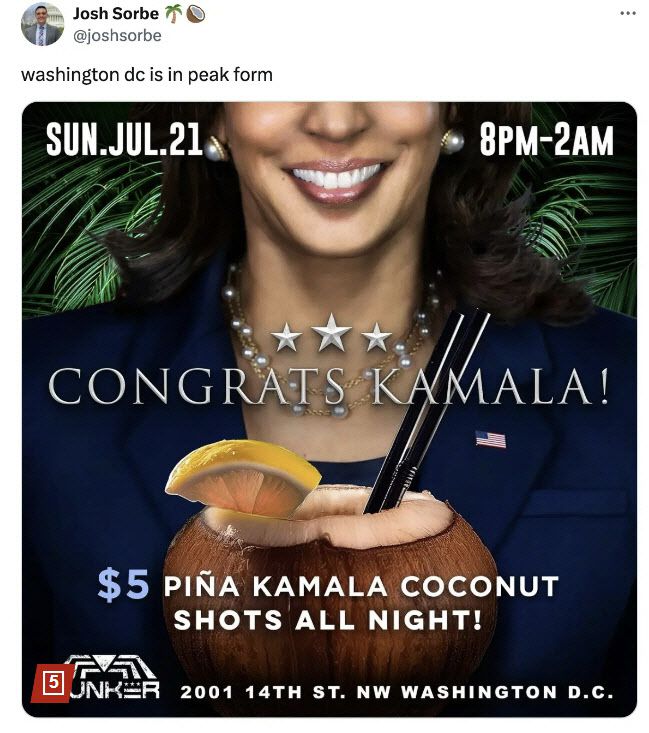
Task: Open the @joshsorbe handle link
Action: [117, 35]
